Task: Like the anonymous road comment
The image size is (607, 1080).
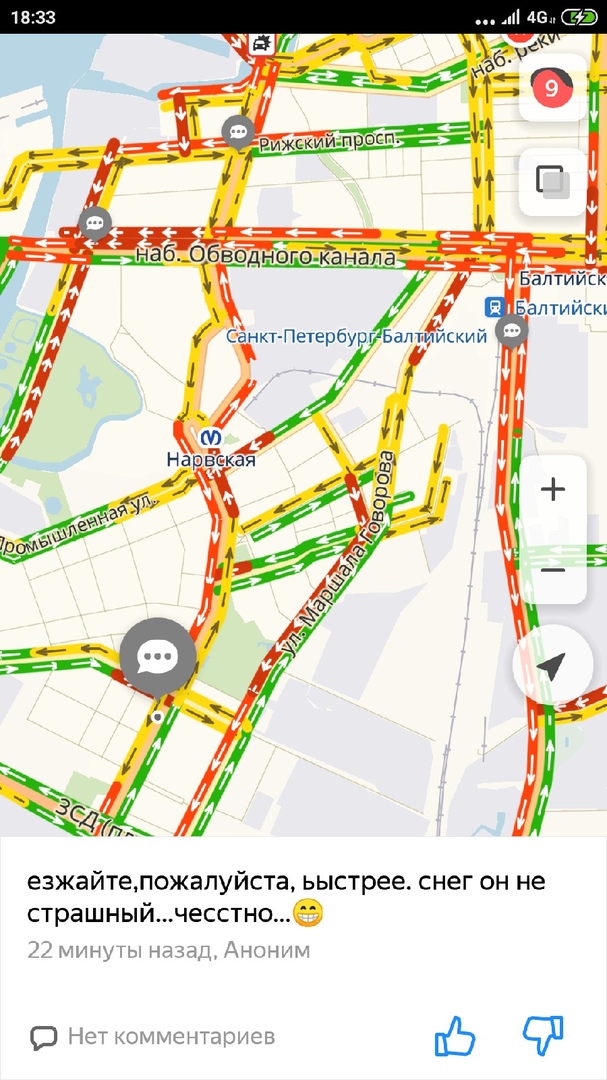Action: click(455, 1036)
